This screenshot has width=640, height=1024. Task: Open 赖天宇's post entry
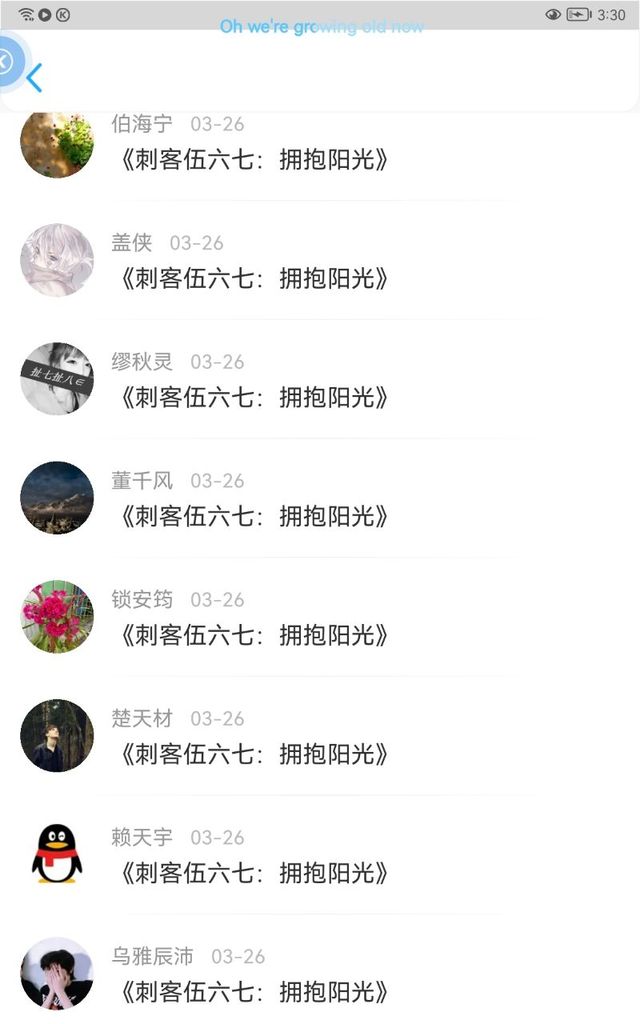coord(320,855)
